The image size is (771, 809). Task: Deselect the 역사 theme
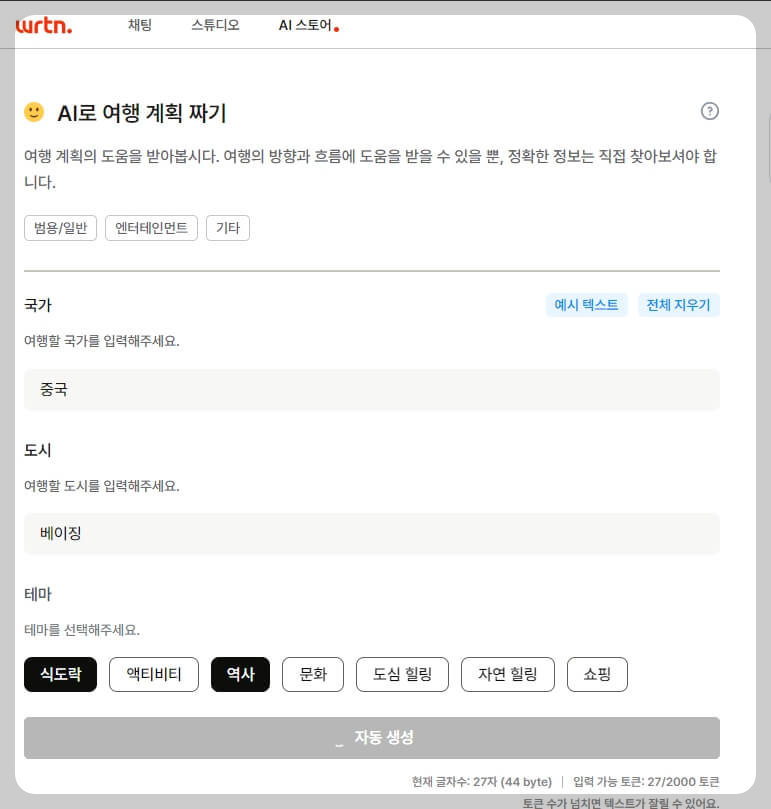pos(240,674)
